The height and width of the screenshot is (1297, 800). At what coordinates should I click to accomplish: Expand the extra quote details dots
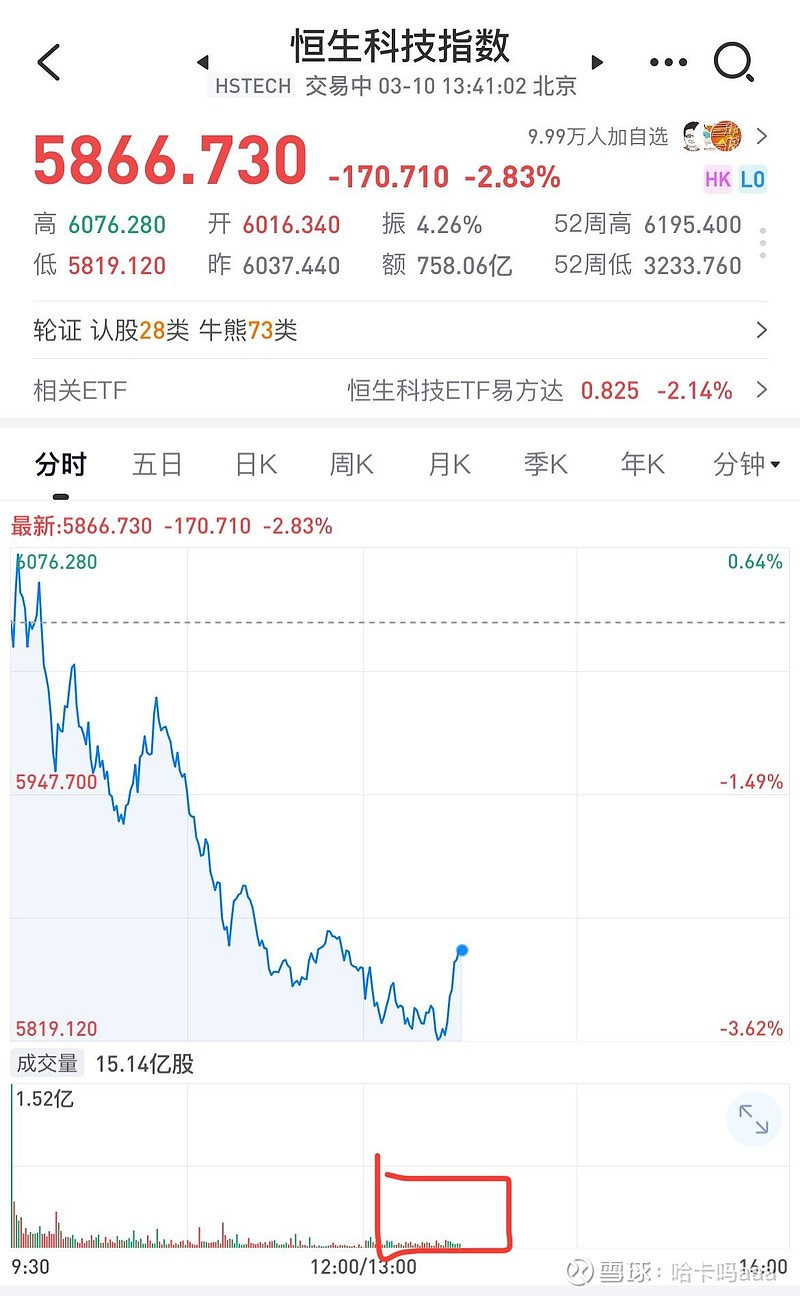(x=763, y=243)
